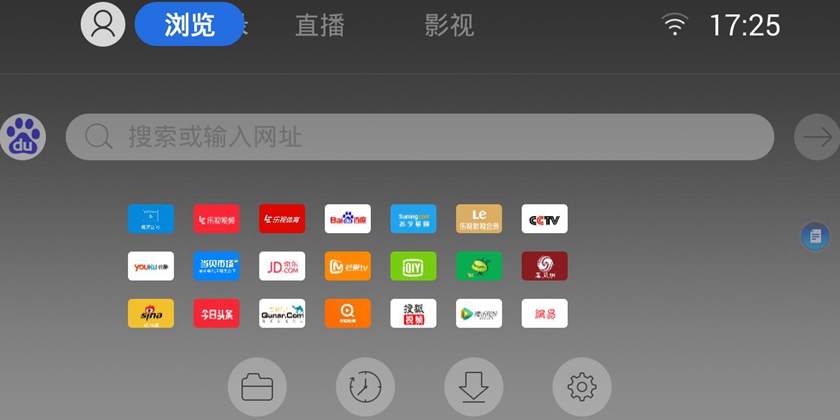
Task: Open the browser settings gear
Action: pyautogui.click(x=581, y=386)
